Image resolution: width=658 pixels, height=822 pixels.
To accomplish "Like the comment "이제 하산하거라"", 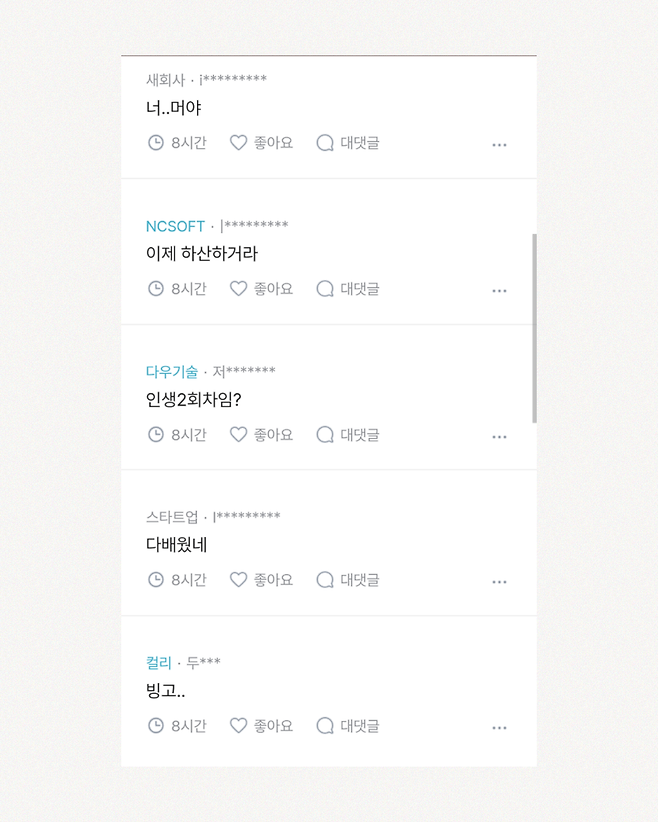I will [261, 289].
